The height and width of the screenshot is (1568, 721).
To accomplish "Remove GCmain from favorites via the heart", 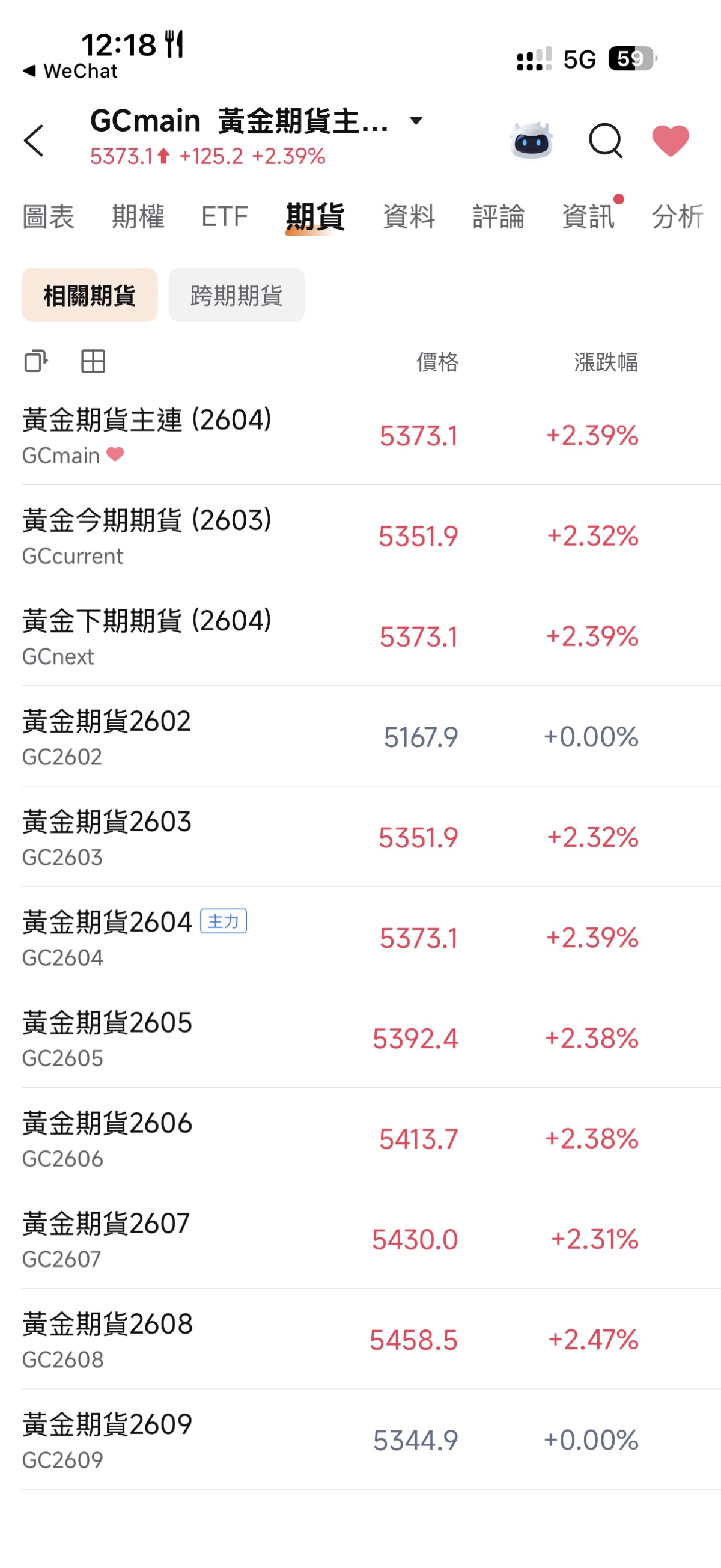I will (670, 141).
